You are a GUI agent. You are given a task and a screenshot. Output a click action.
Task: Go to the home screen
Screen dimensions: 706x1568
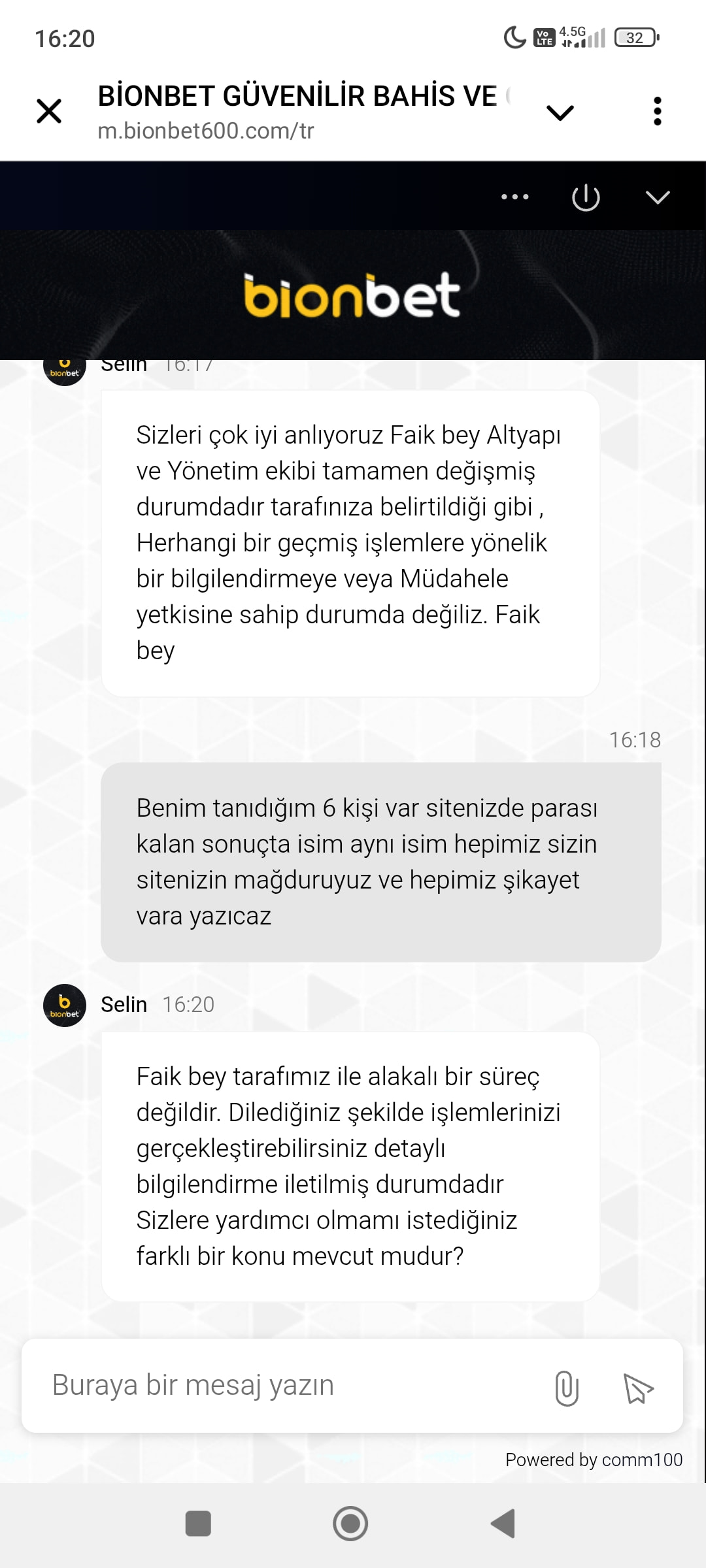click(x=350, y=1524)
